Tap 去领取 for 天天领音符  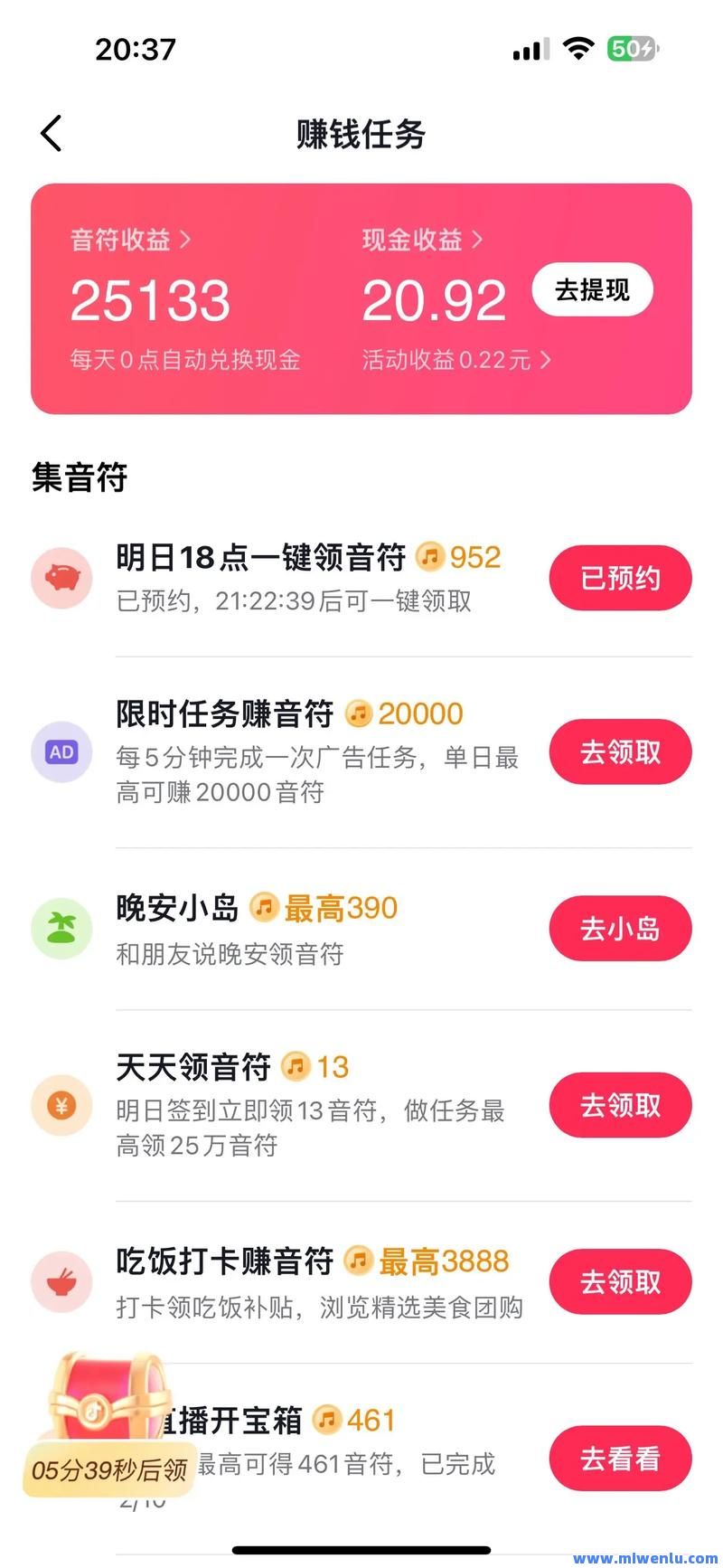tap(620, 1105)
